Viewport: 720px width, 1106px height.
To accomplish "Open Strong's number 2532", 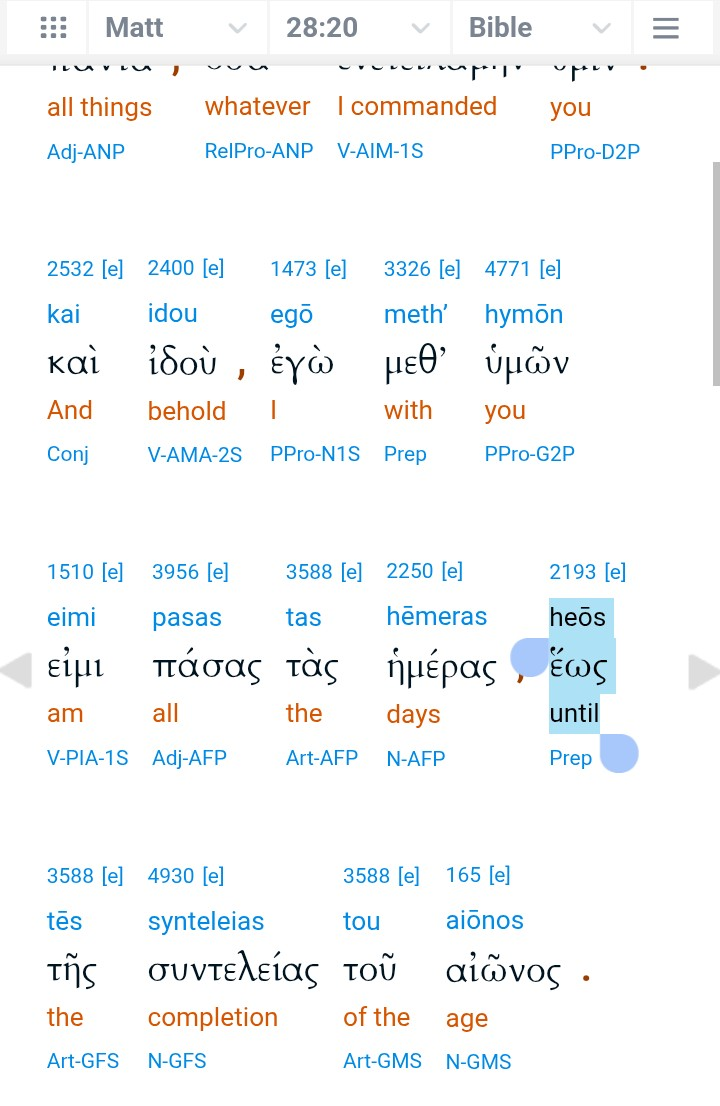I will point(70,269).
